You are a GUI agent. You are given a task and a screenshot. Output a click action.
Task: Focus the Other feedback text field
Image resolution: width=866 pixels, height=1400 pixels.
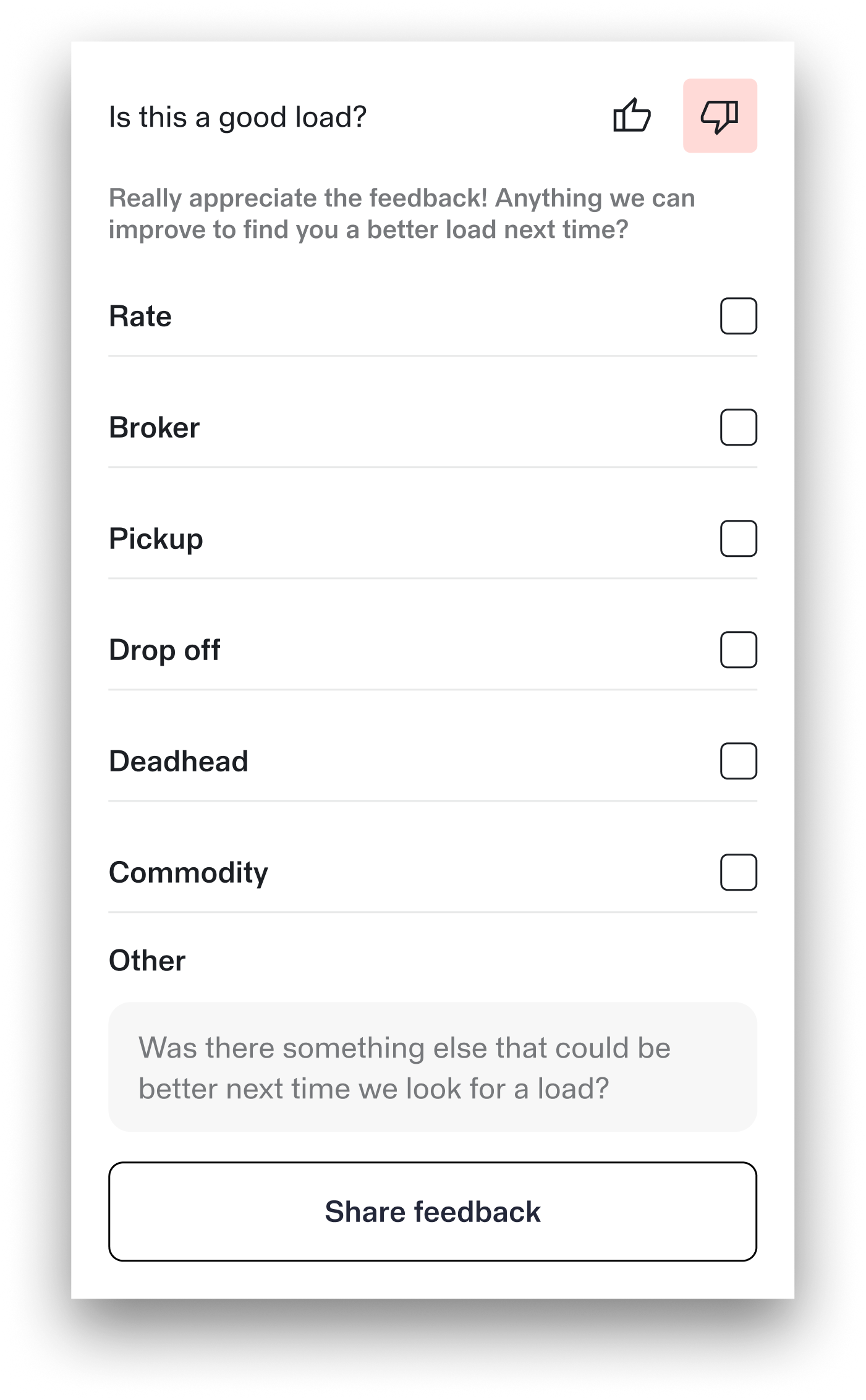click(x=433, y=1067)
